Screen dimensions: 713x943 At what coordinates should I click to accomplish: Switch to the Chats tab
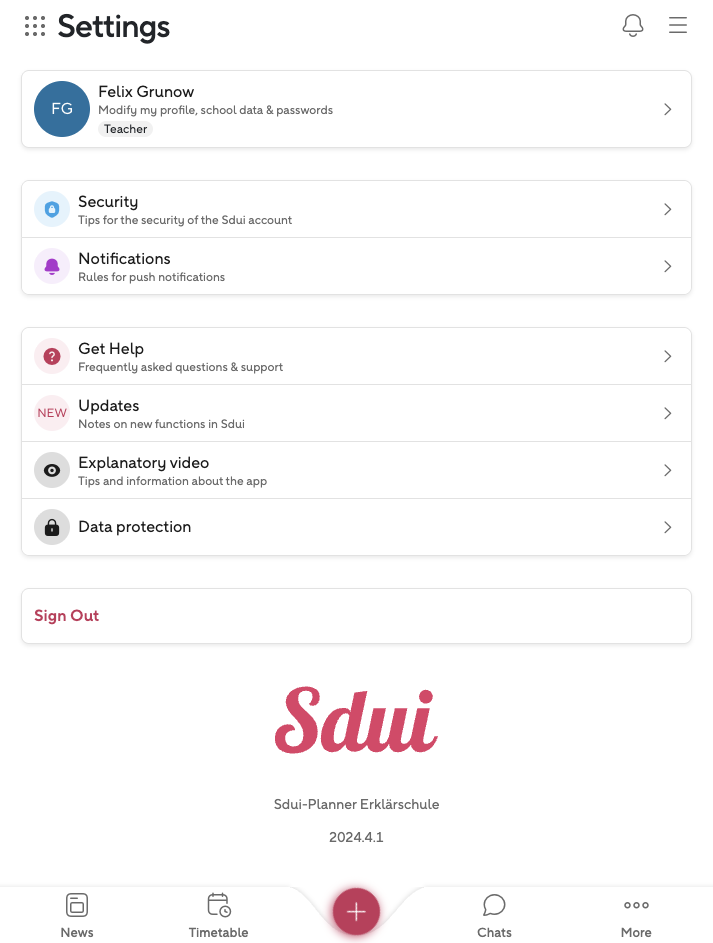coord(494,915)
